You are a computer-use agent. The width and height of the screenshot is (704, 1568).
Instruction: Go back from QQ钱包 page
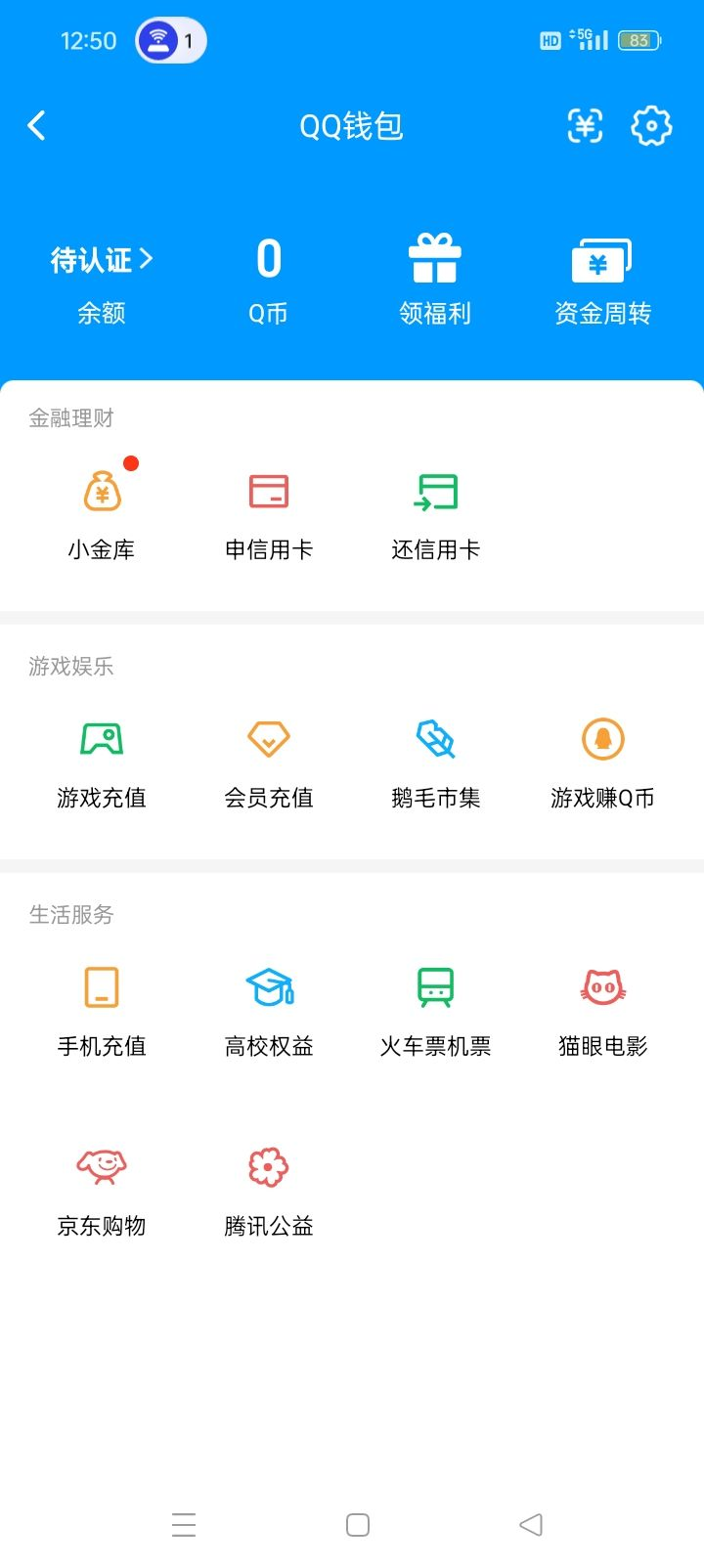[37, 125]
